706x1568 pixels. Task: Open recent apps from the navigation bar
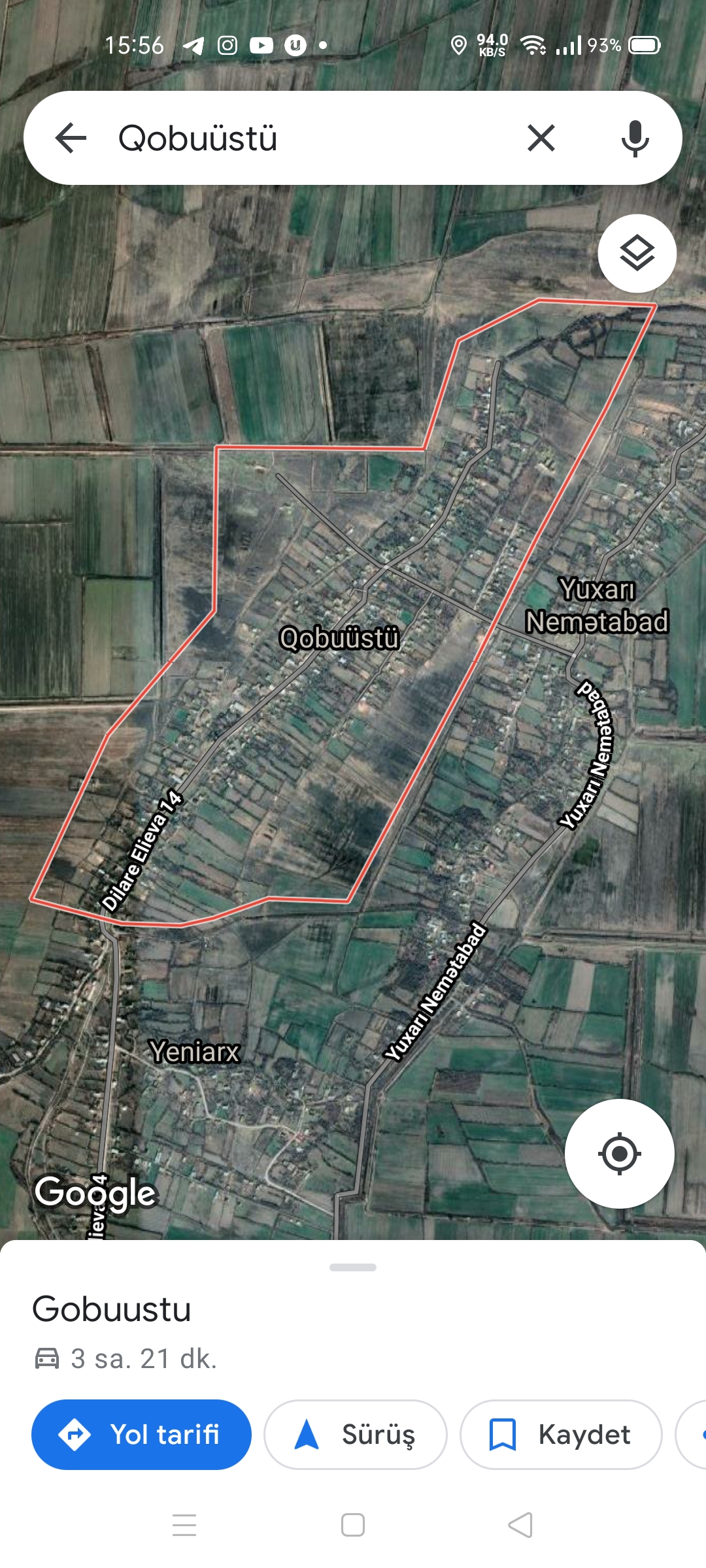point(184,1525)
